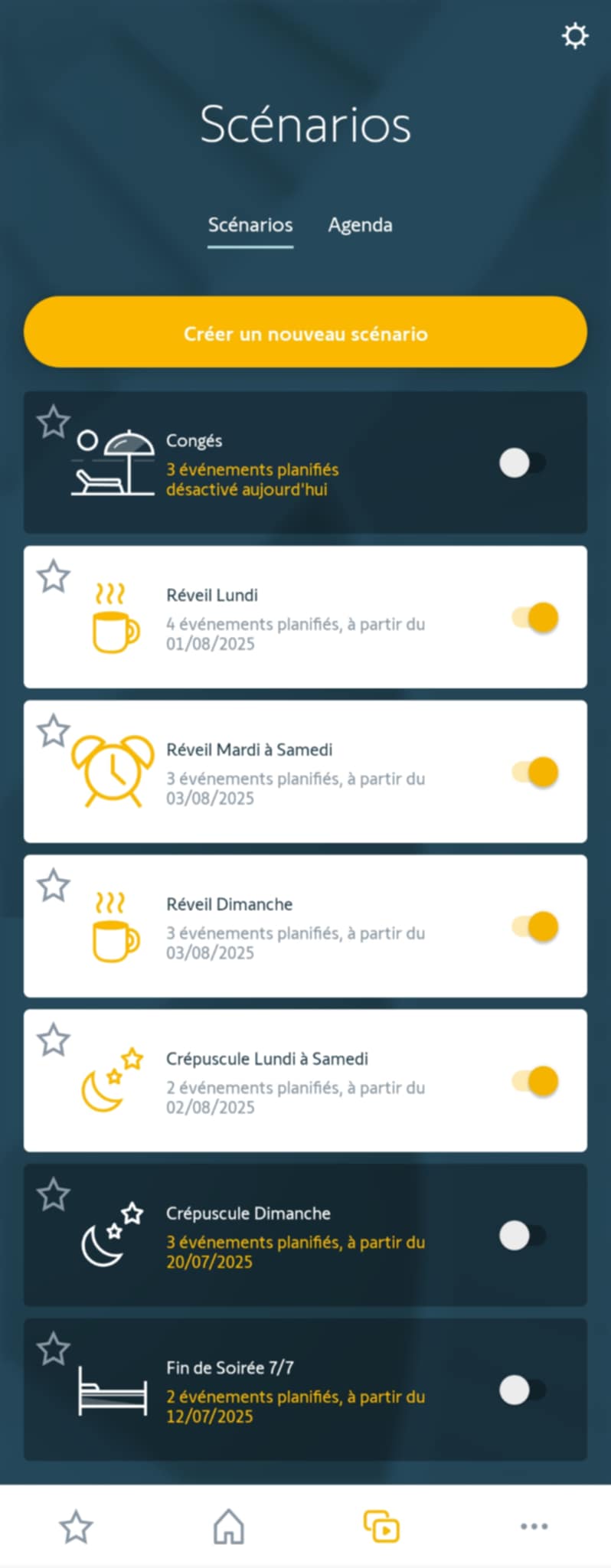The height and width of the screenshot is (1568, 611).
Task: Mark Congés as favorite with star
Action: (54, 422)
